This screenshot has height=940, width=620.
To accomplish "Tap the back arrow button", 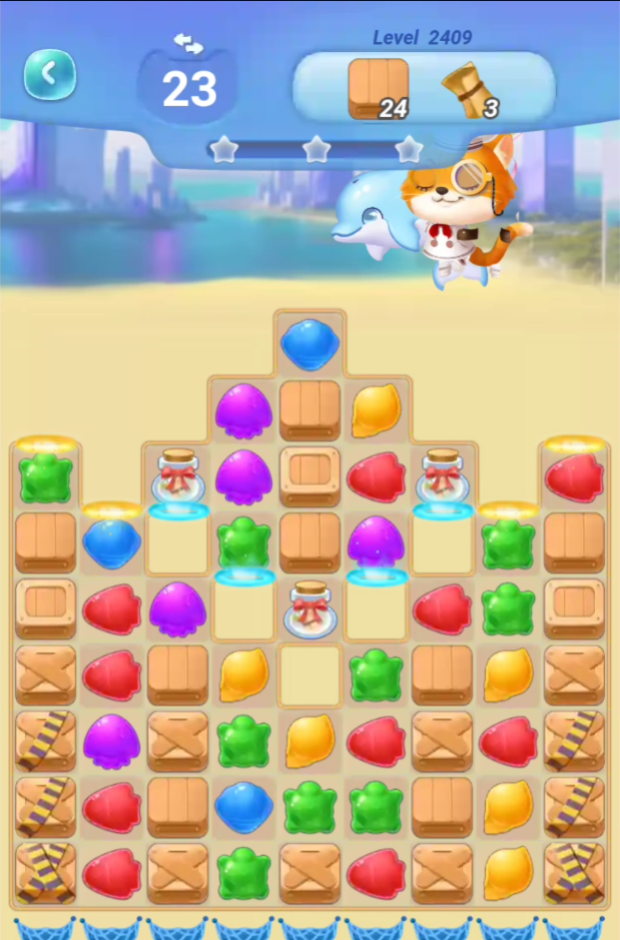I will (x=49, y=74).
